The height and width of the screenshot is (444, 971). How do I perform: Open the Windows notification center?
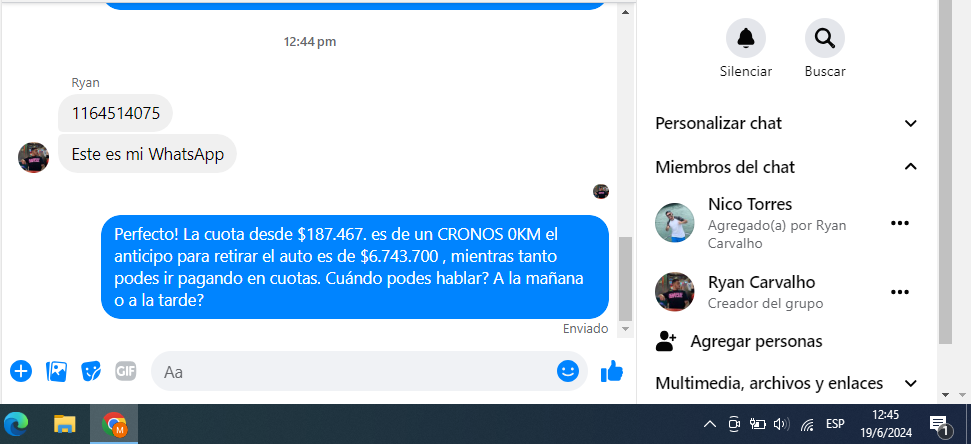point(939,424)
